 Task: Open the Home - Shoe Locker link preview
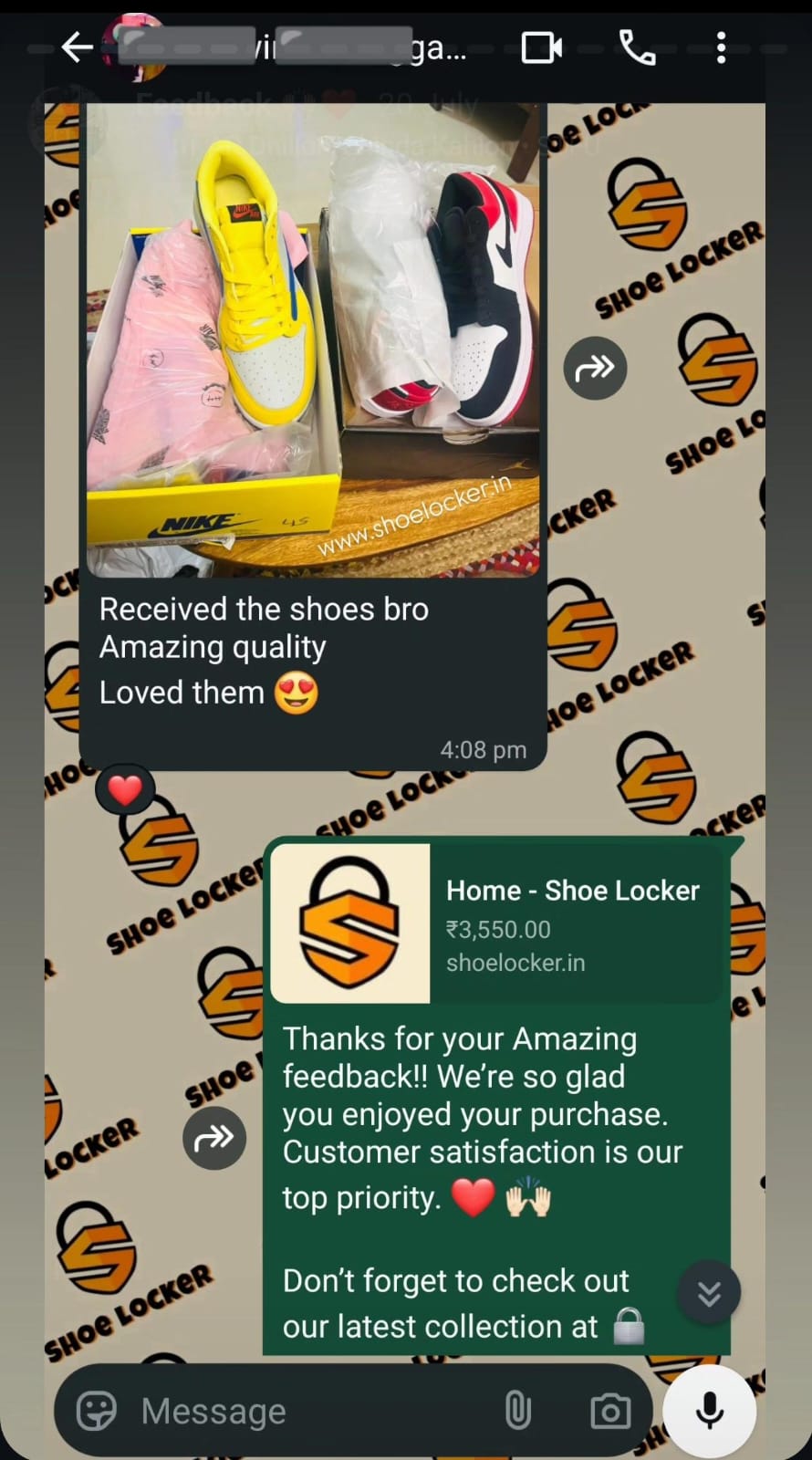pos(498,923)
